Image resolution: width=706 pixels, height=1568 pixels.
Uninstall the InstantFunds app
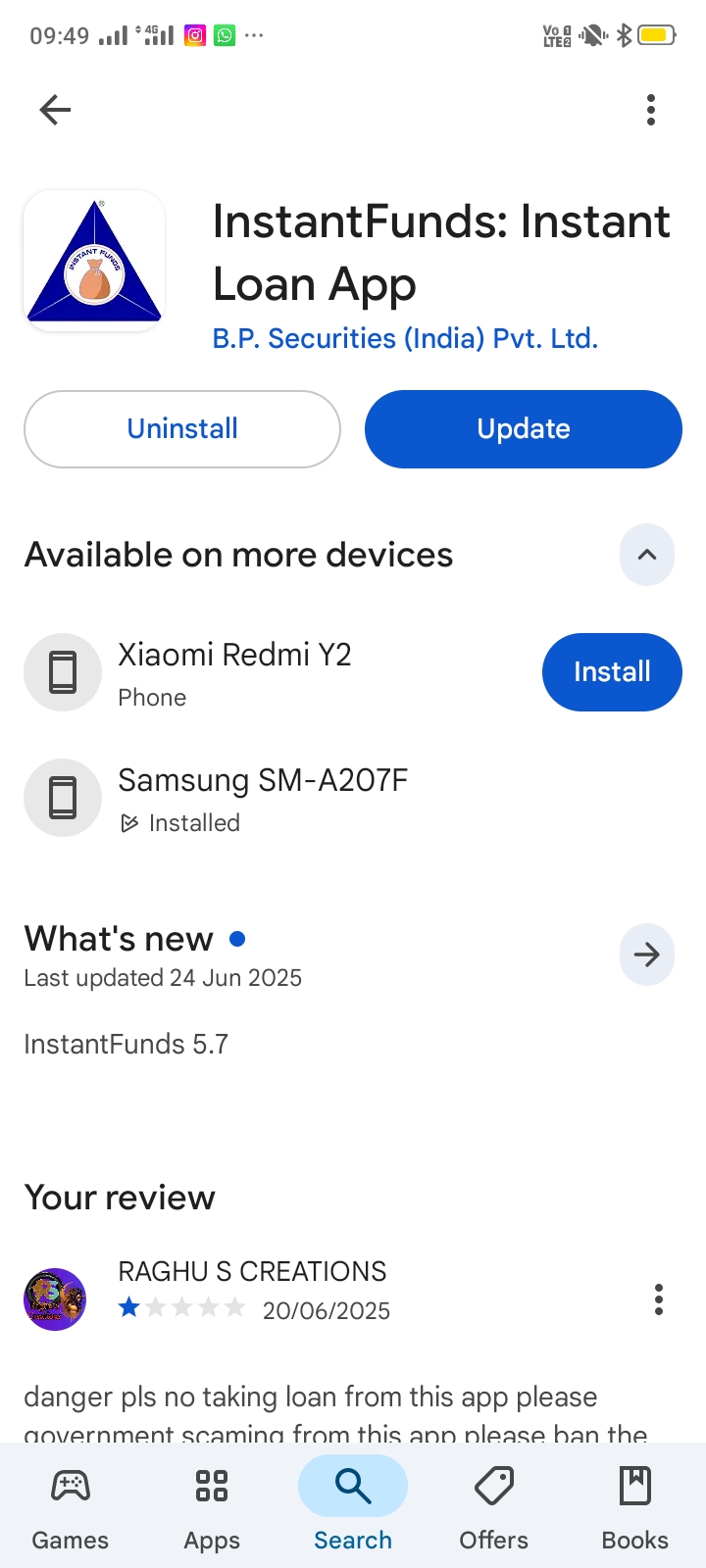pyautogui.click(x=182, y=429)
